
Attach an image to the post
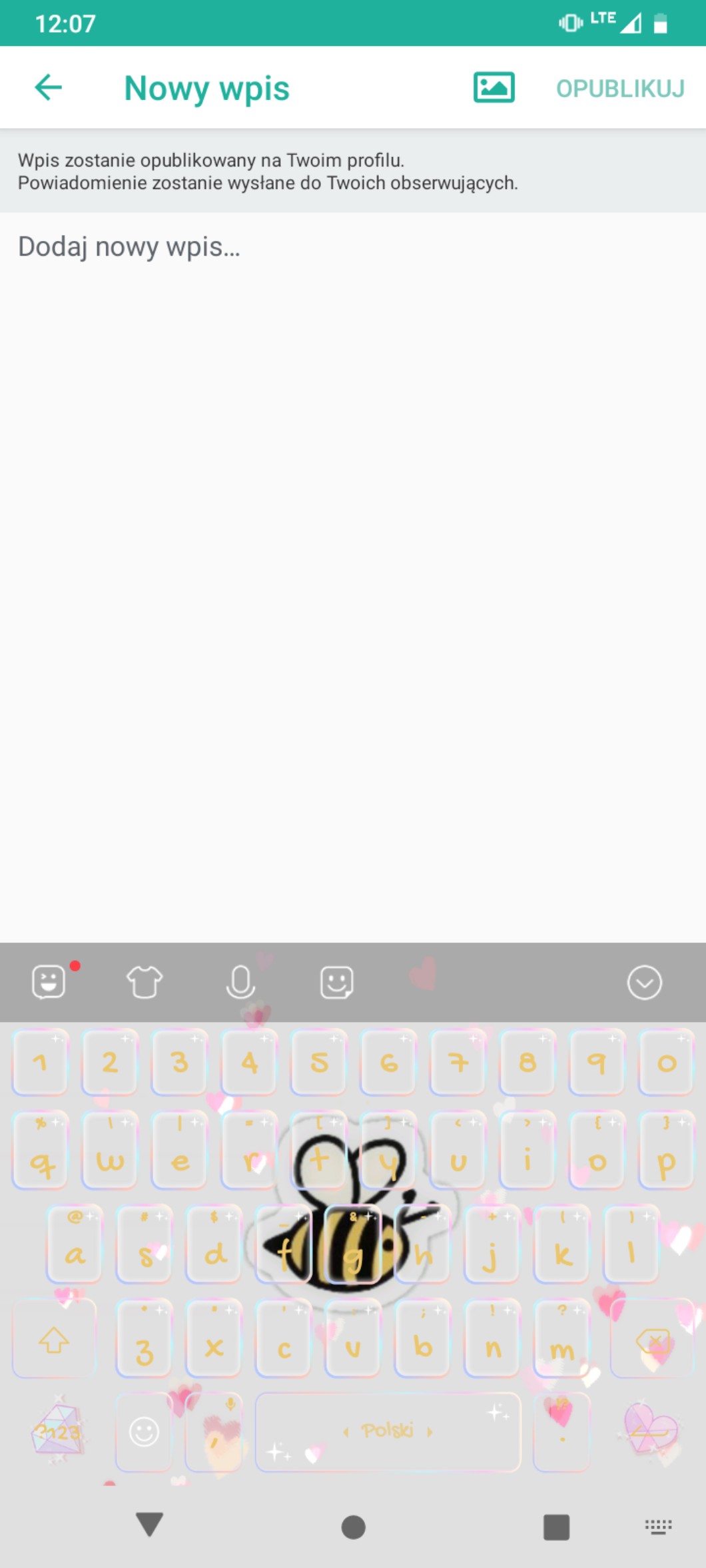point(494,87)
